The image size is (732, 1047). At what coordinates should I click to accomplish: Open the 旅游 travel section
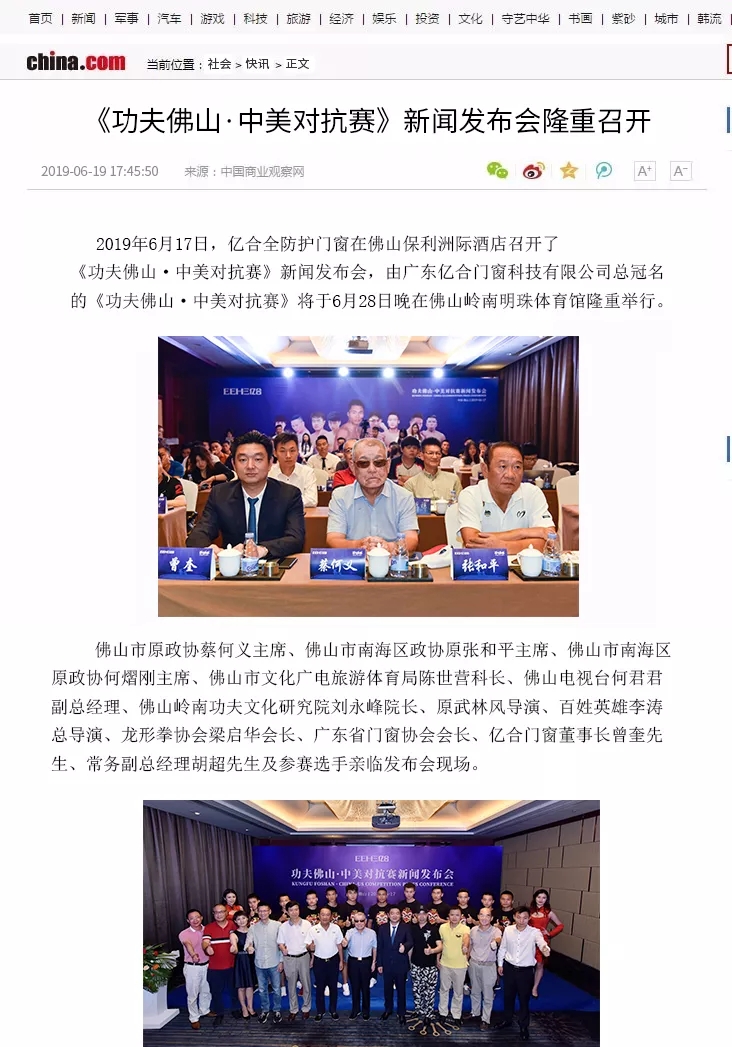(298, 18)
